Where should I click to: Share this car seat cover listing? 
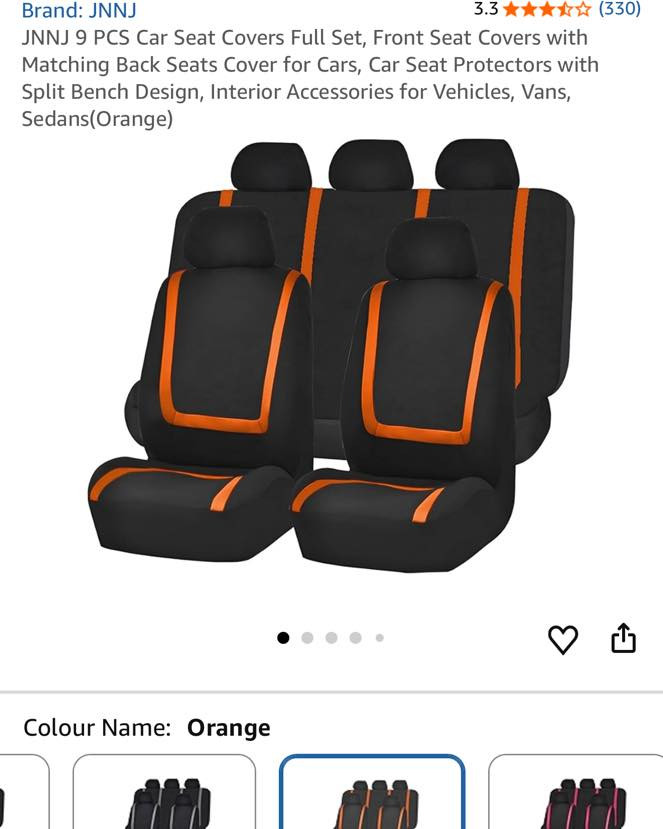623,638
